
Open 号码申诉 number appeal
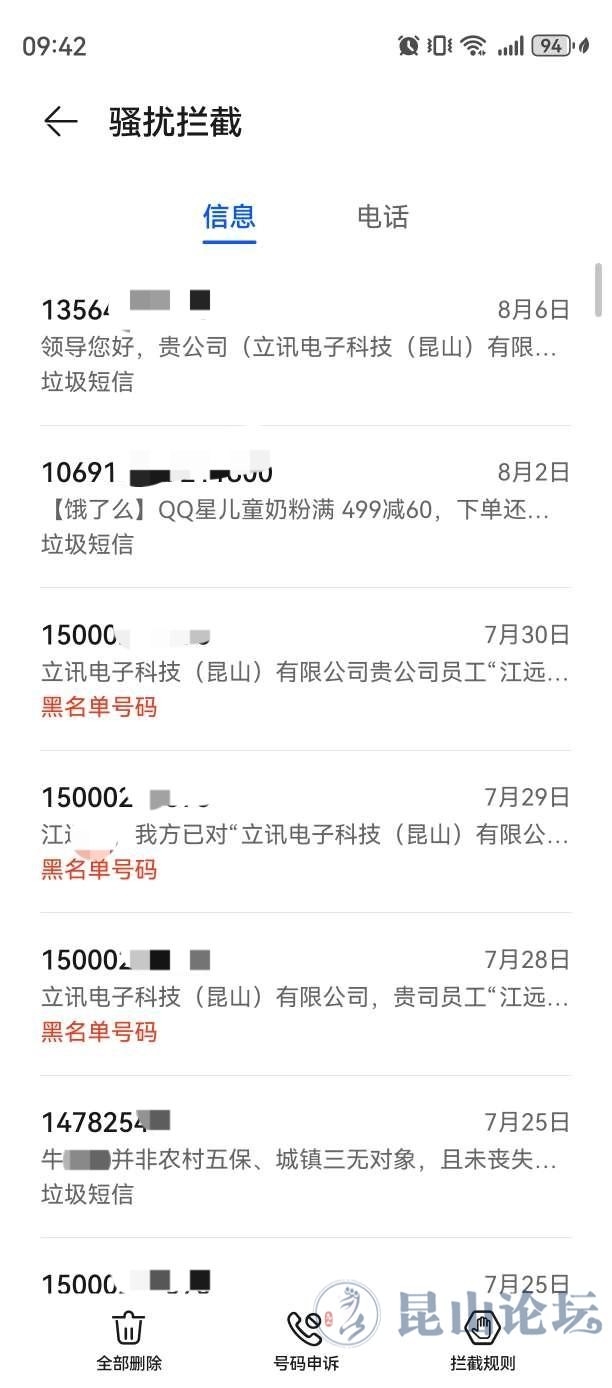point(306,1340)
